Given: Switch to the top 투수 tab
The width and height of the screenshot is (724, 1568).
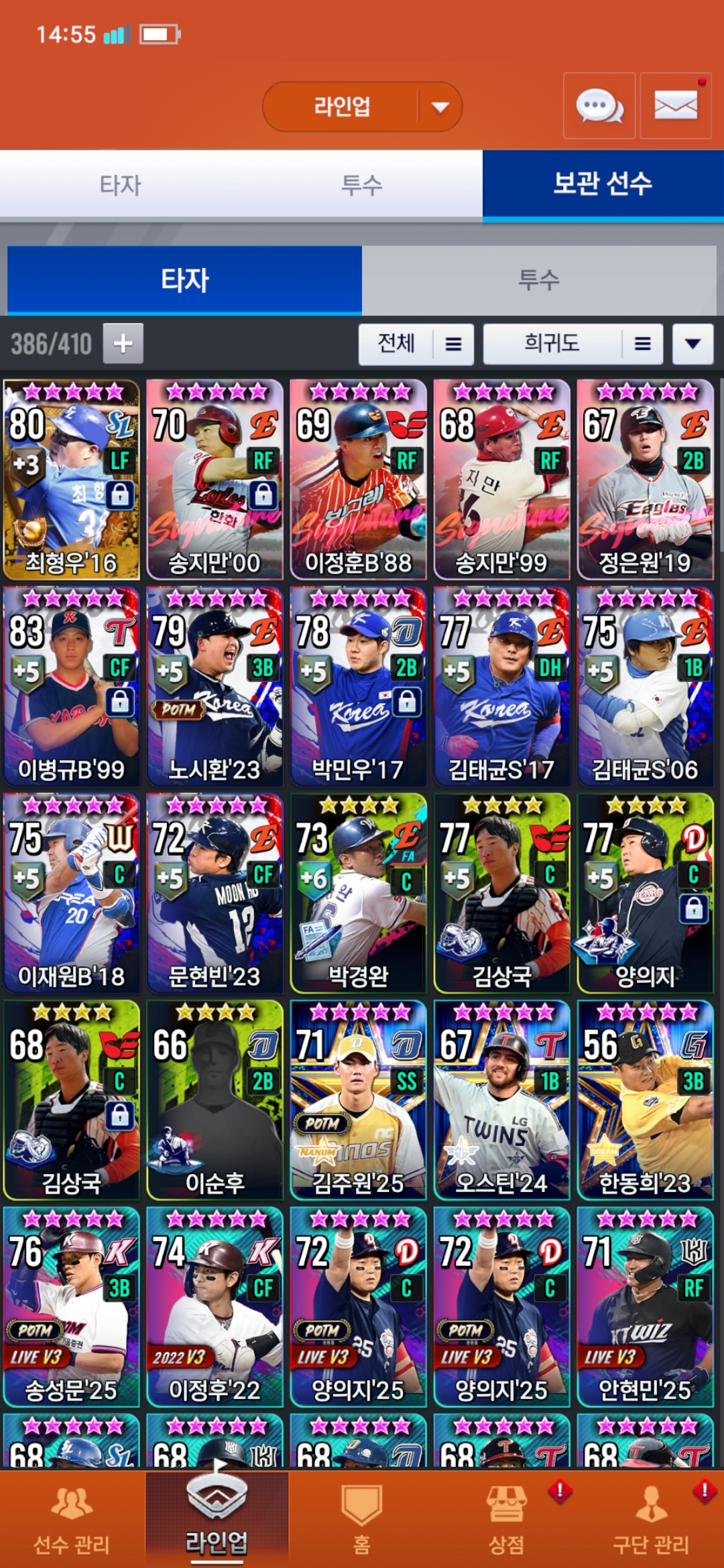Looking at the screenshot, I should [x=361, y=185].
